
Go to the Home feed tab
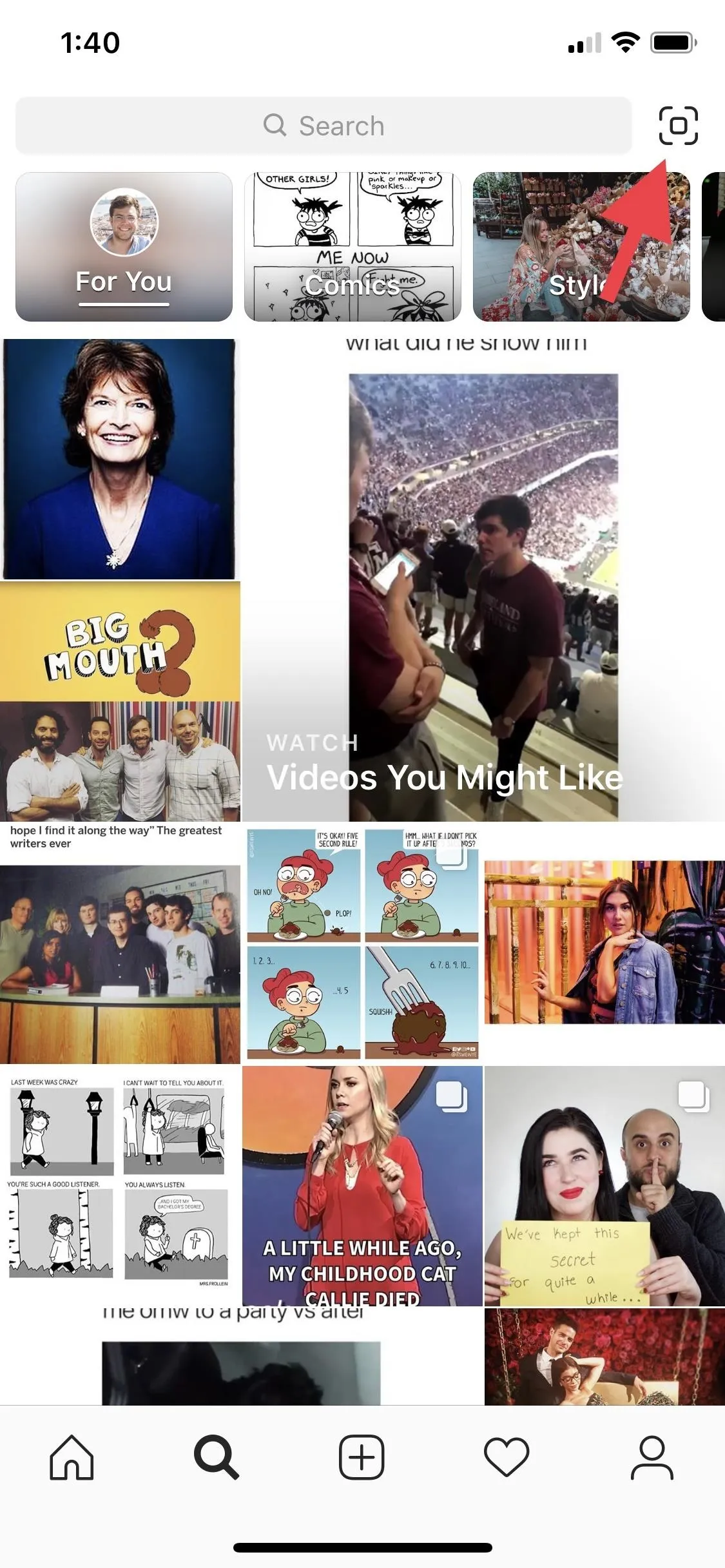[x=72, y=1457]
